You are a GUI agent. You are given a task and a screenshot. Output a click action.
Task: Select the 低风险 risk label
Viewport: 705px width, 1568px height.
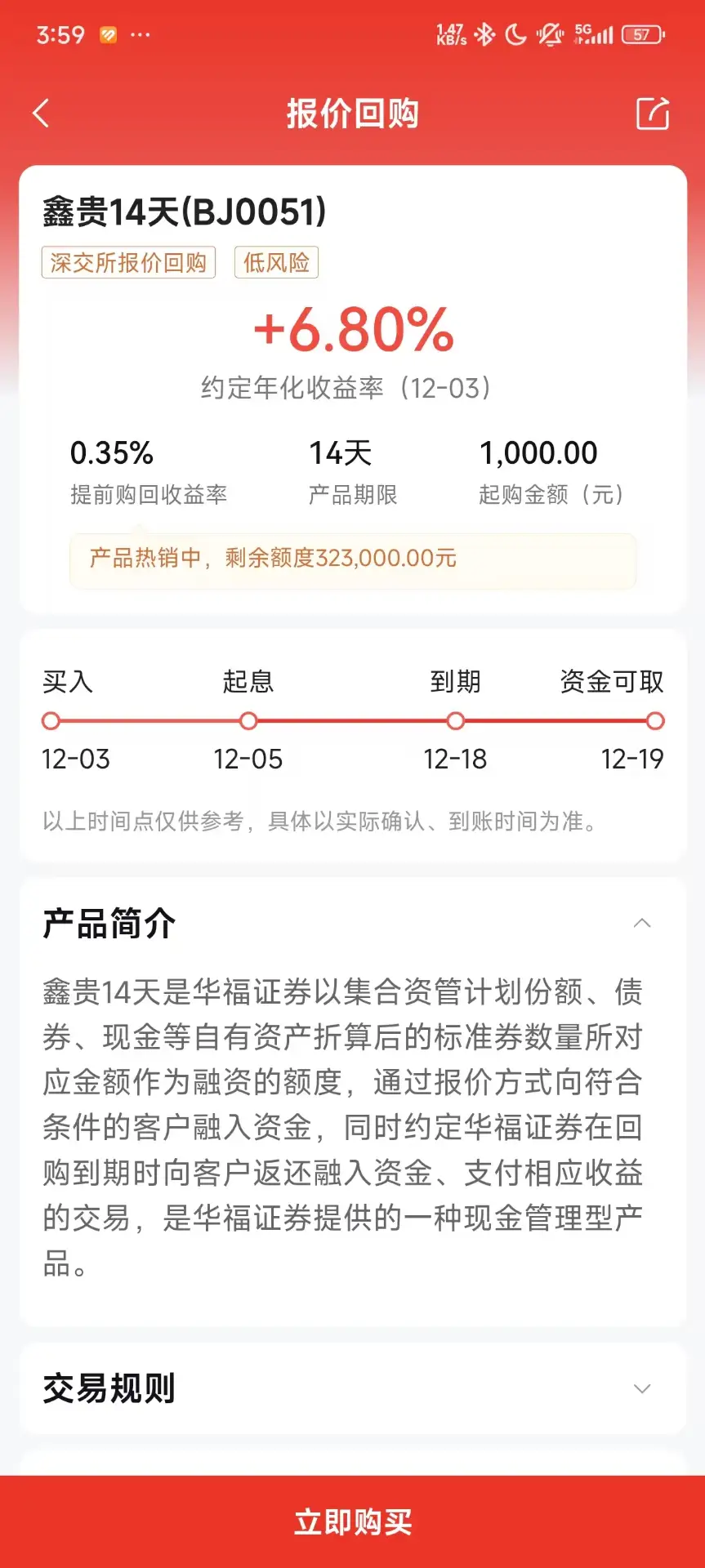(276, 262)
